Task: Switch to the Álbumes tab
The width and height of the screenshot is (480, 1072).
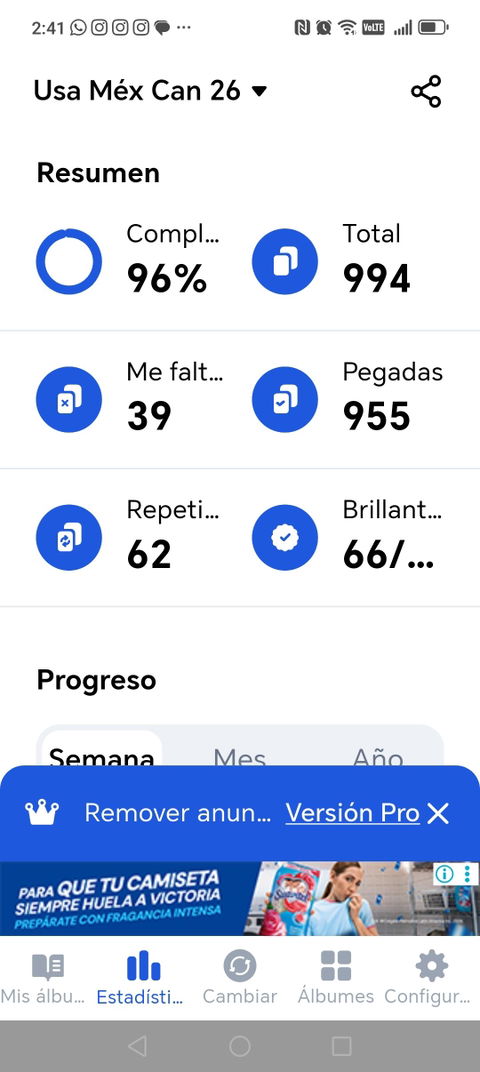Action: 336,978
